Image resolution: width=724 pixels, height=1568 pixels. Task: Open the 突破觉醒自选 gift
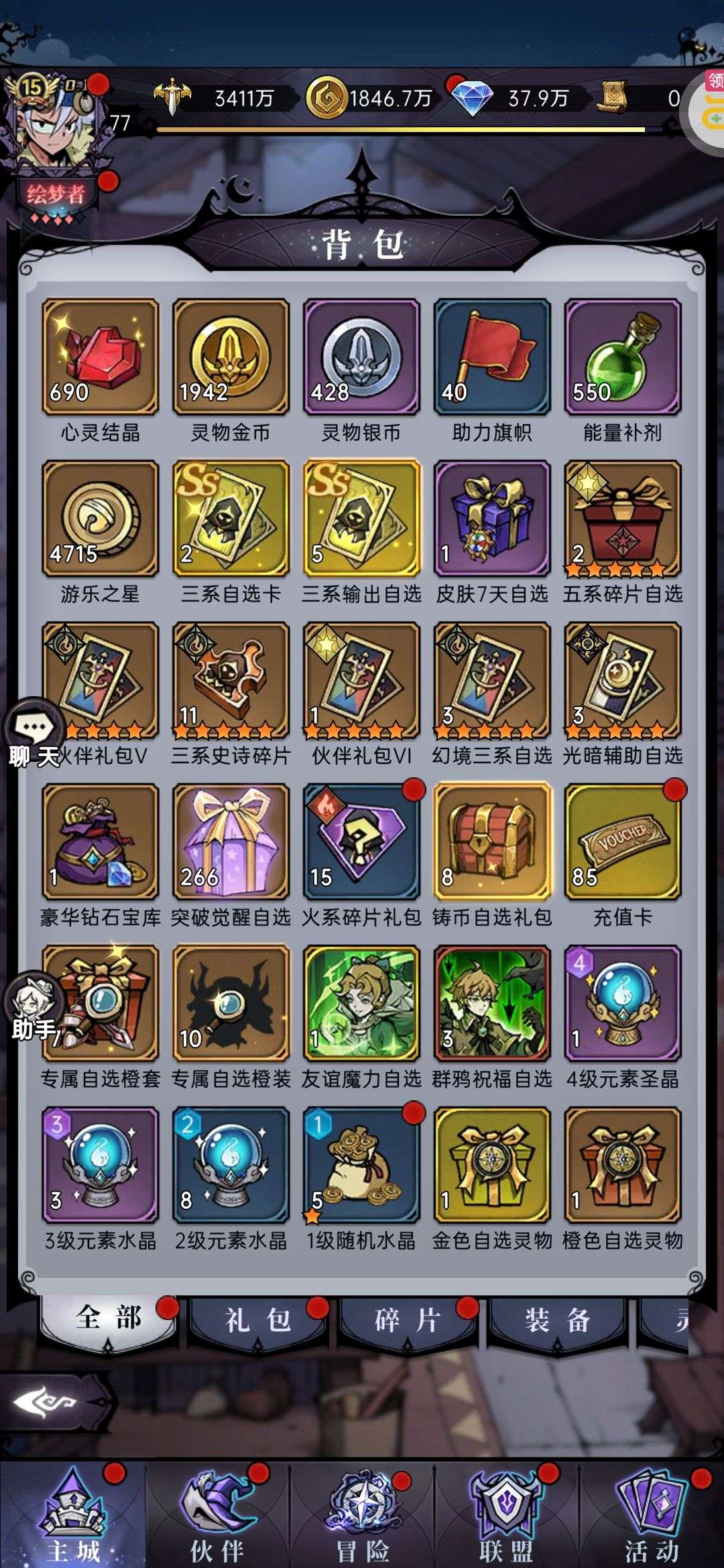[231, 841]
